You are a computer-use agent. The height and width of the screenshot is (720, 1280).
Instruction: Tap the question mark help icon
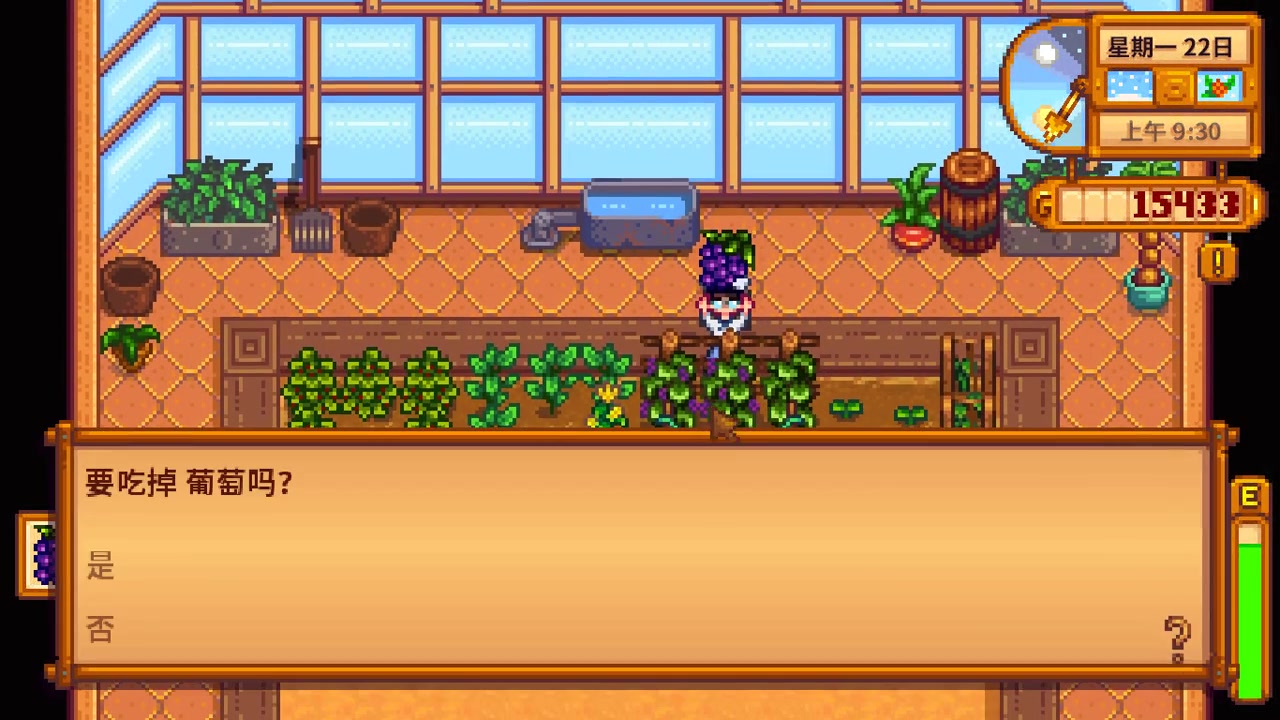pyautogui.click(x=1177, y=636)
